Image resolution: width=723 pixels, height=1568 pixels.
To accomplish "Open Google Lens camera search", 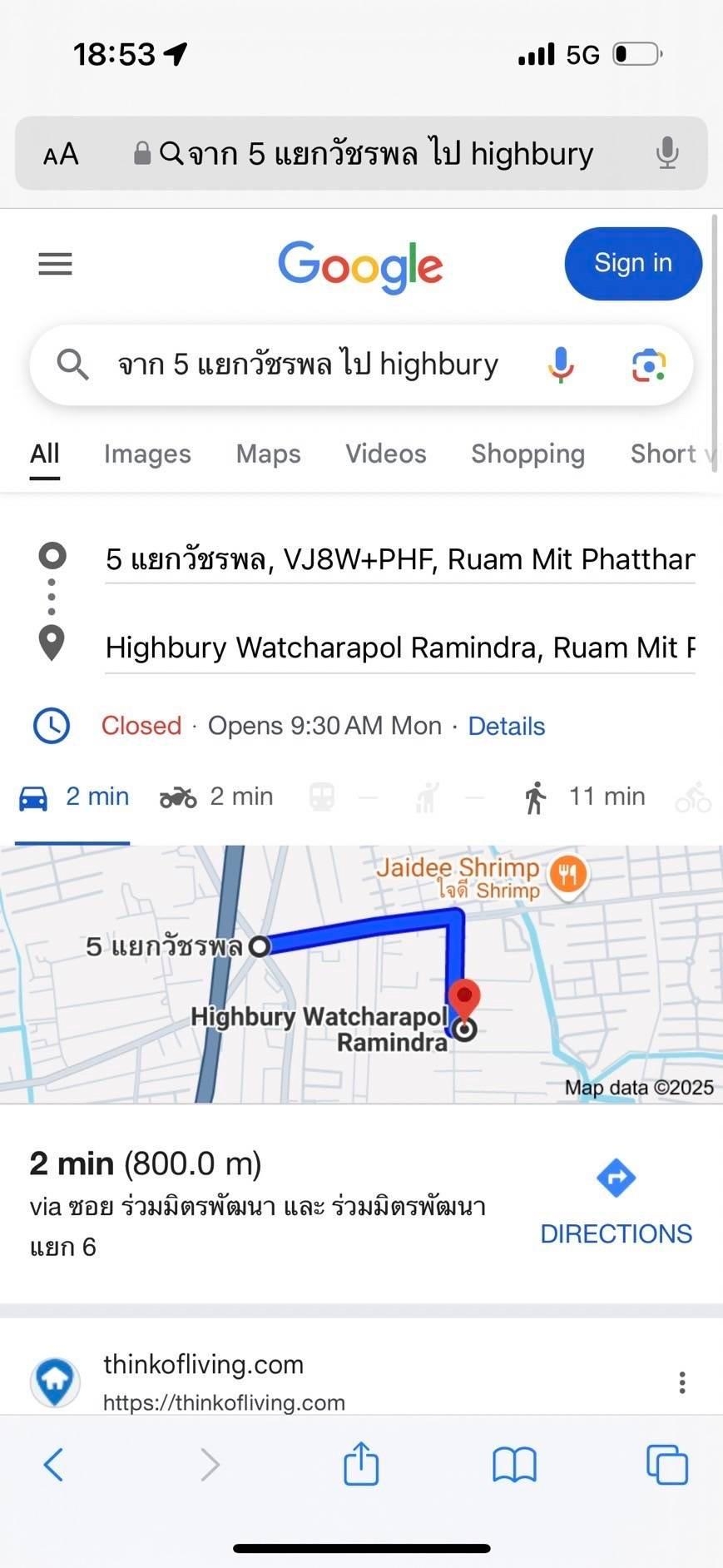I will tap(648, 365).
